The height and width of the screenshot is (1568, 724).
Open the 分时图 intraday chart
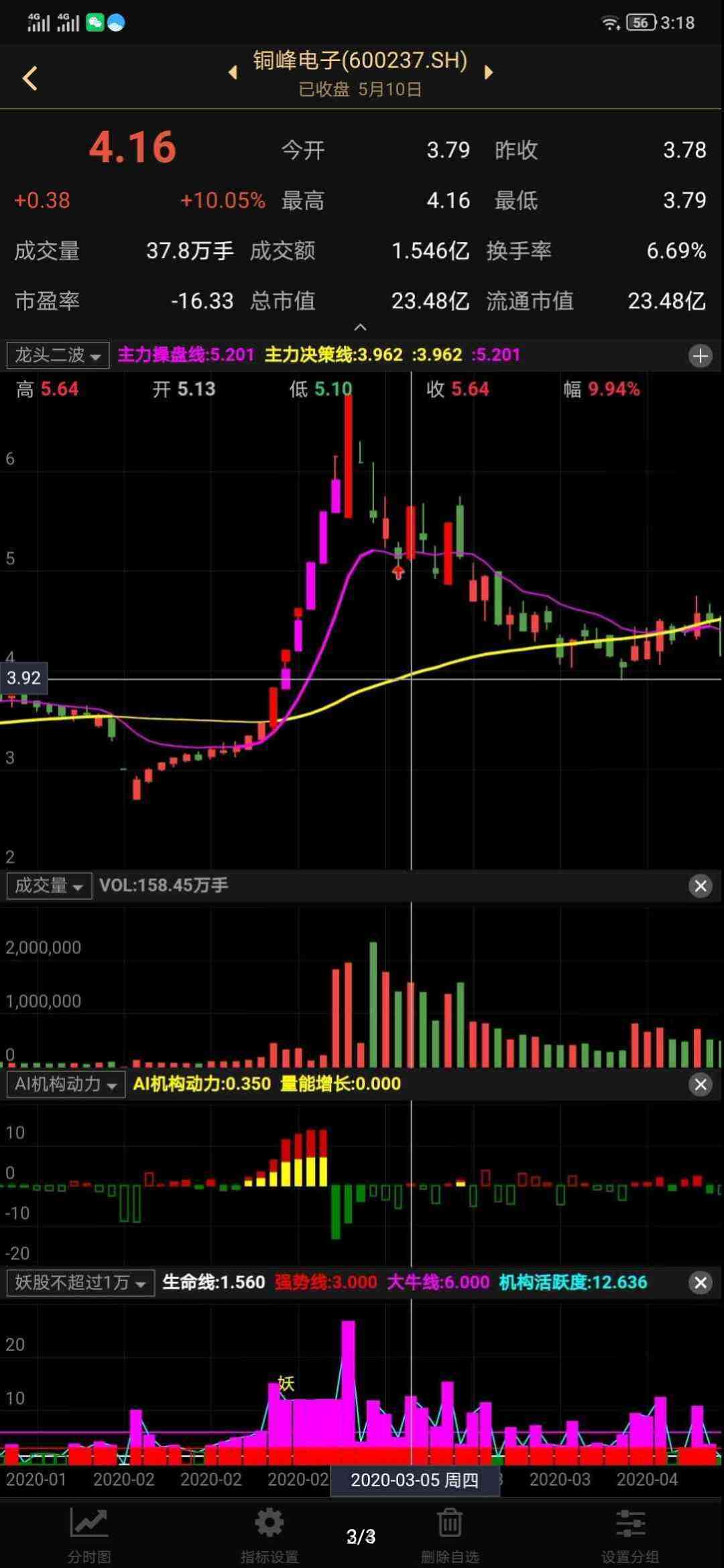coord(89,1533)
